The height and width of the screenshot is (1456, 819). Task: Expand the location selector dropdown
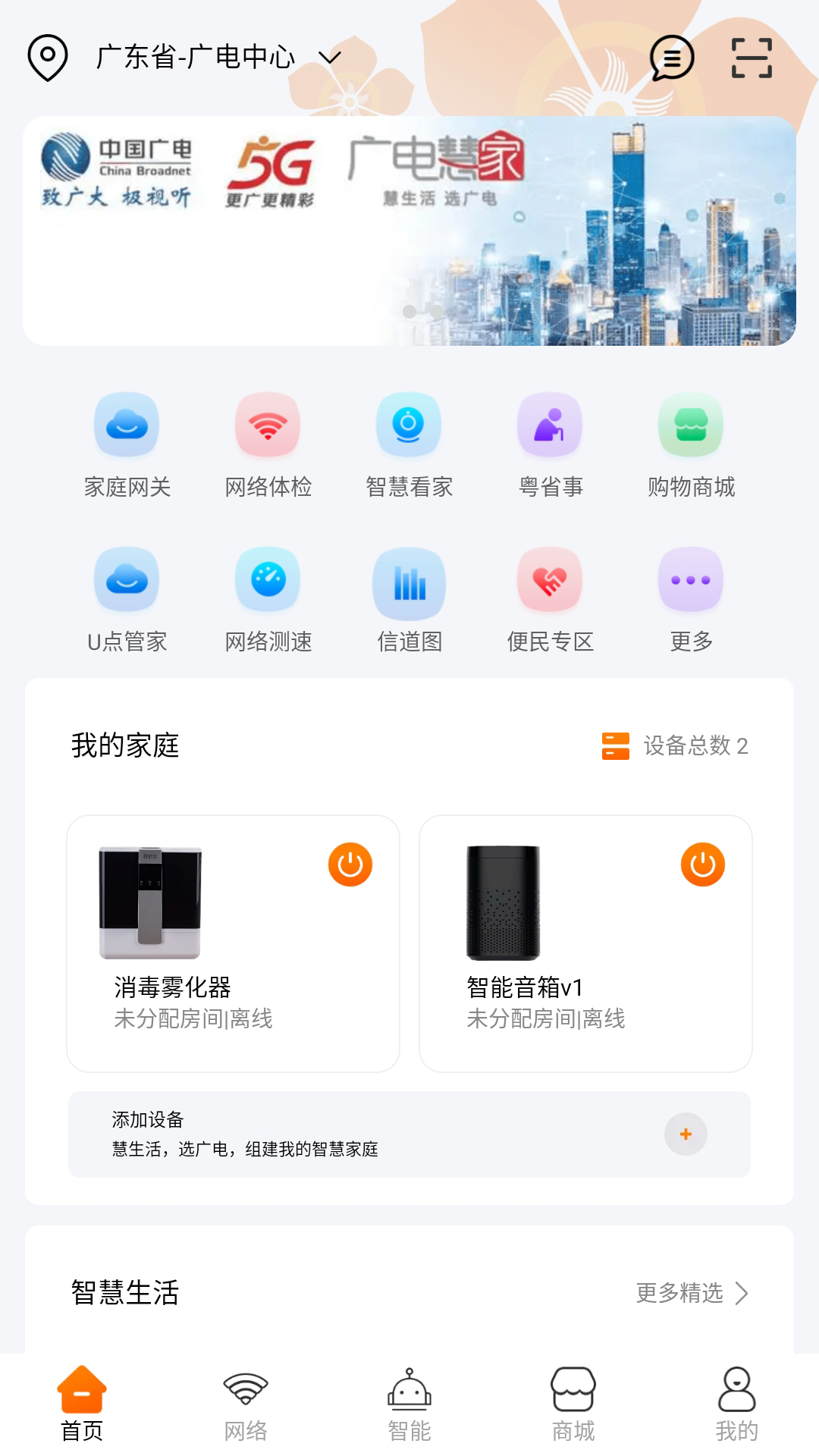coord(328,56)
